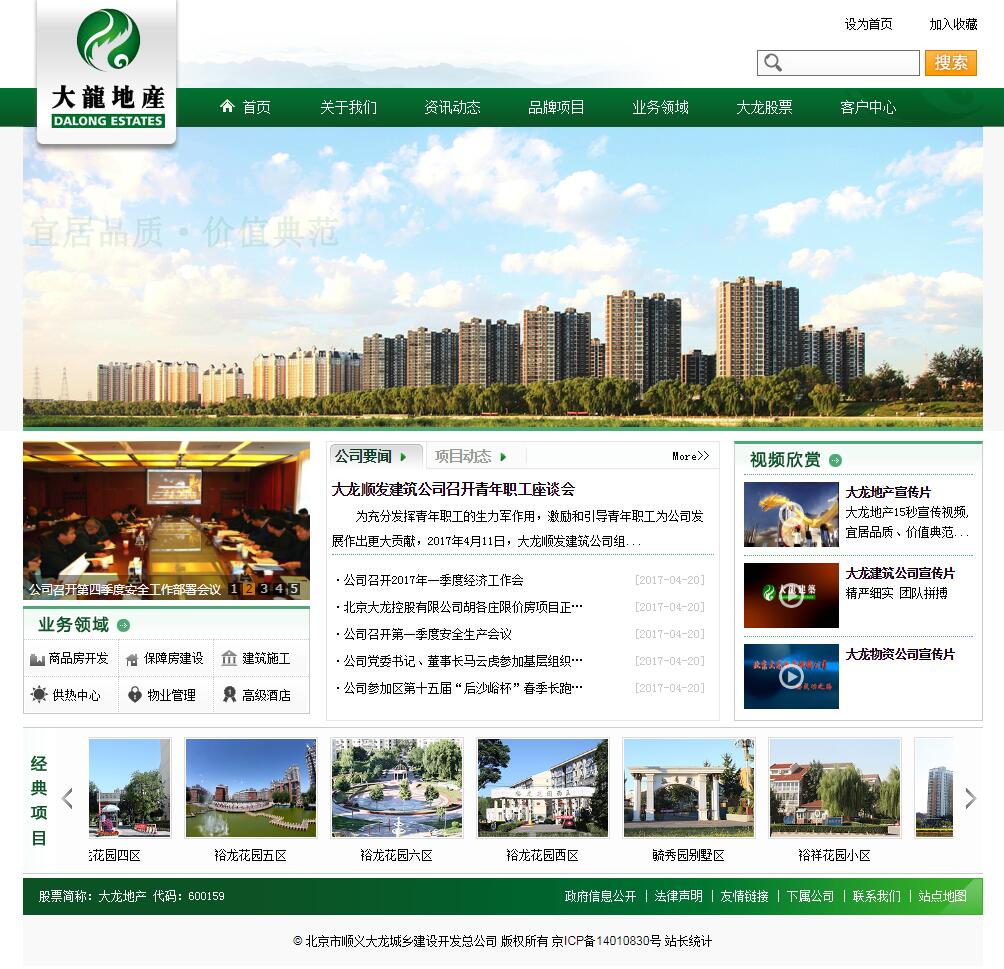This screenshot has width=1004, height=969.
Task: Show next classic projects with right arrow
Action: (970, 798)
